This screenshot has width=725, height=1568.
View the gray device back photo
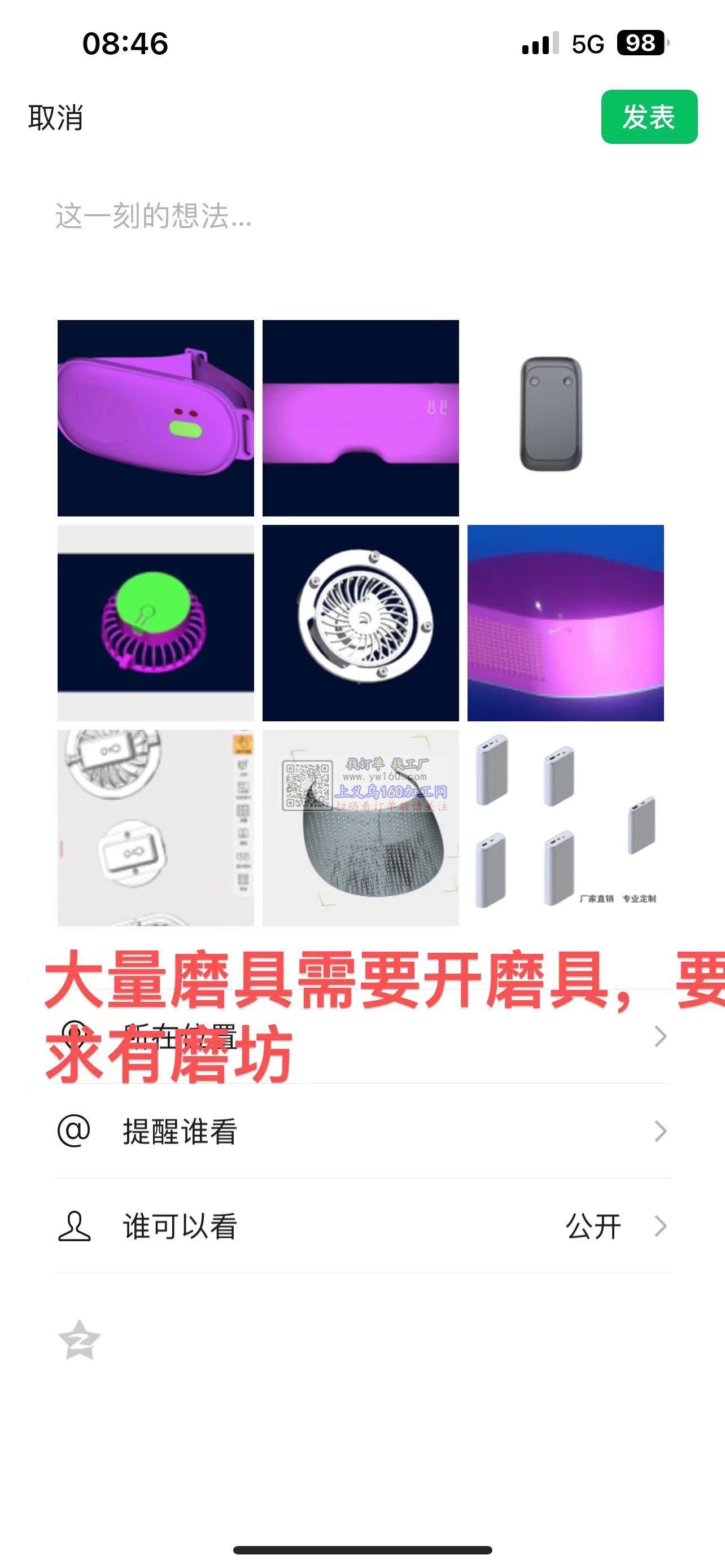point(565,418)
